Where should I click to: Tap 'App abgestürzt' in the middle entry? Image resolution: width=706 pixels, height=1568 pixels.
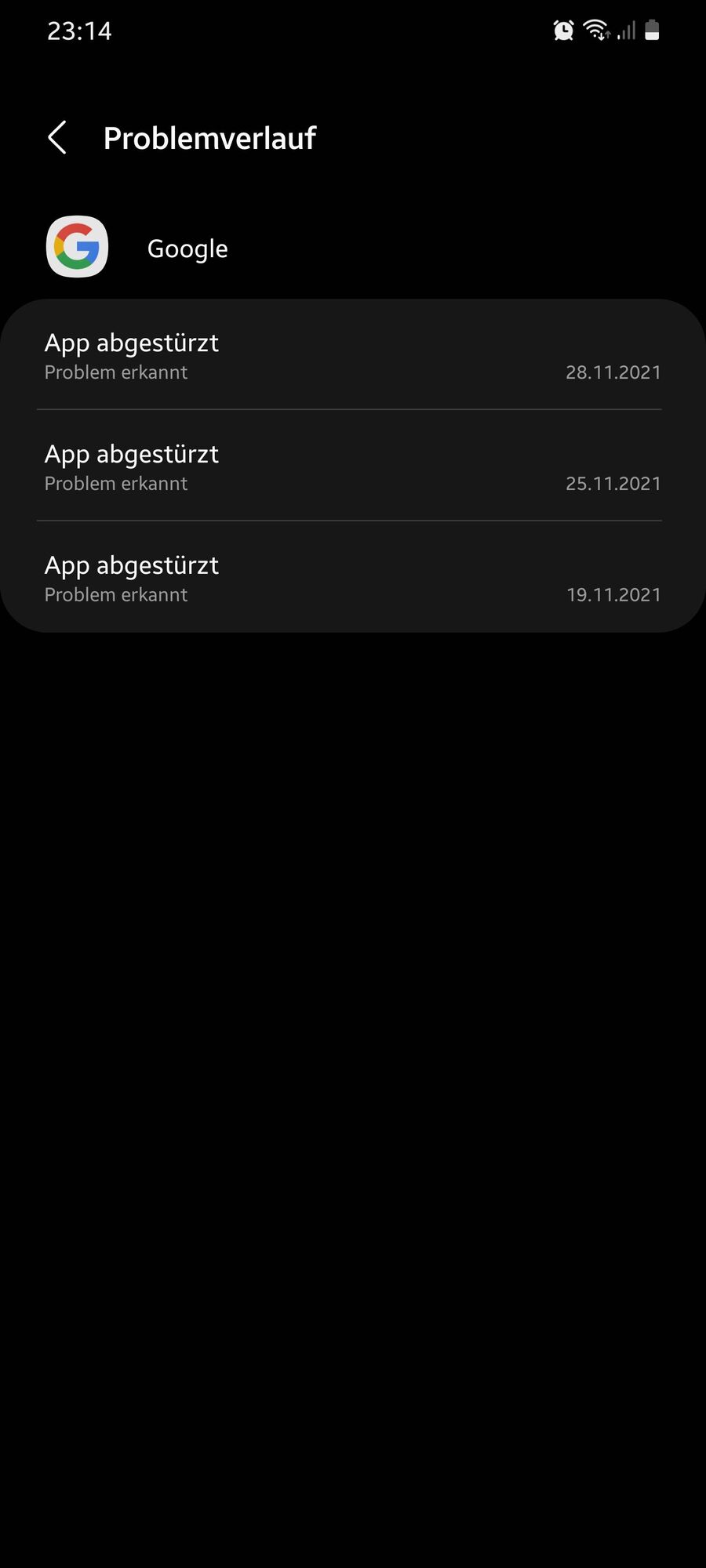click(x=131, y=453)
